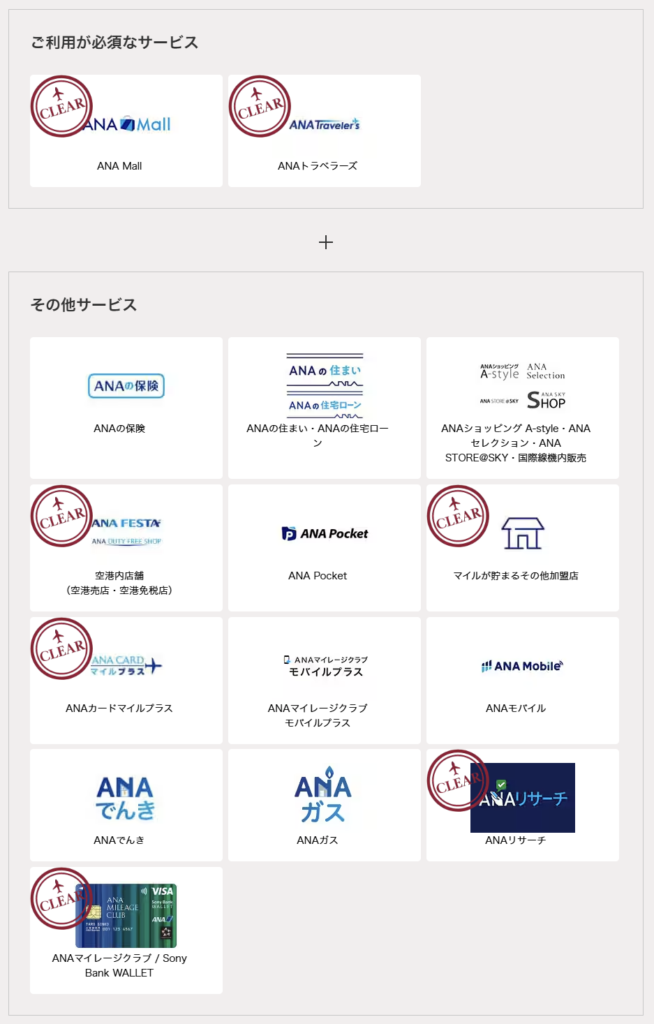
Task: Open the ANAモバイル card
Action: [522, 680]
